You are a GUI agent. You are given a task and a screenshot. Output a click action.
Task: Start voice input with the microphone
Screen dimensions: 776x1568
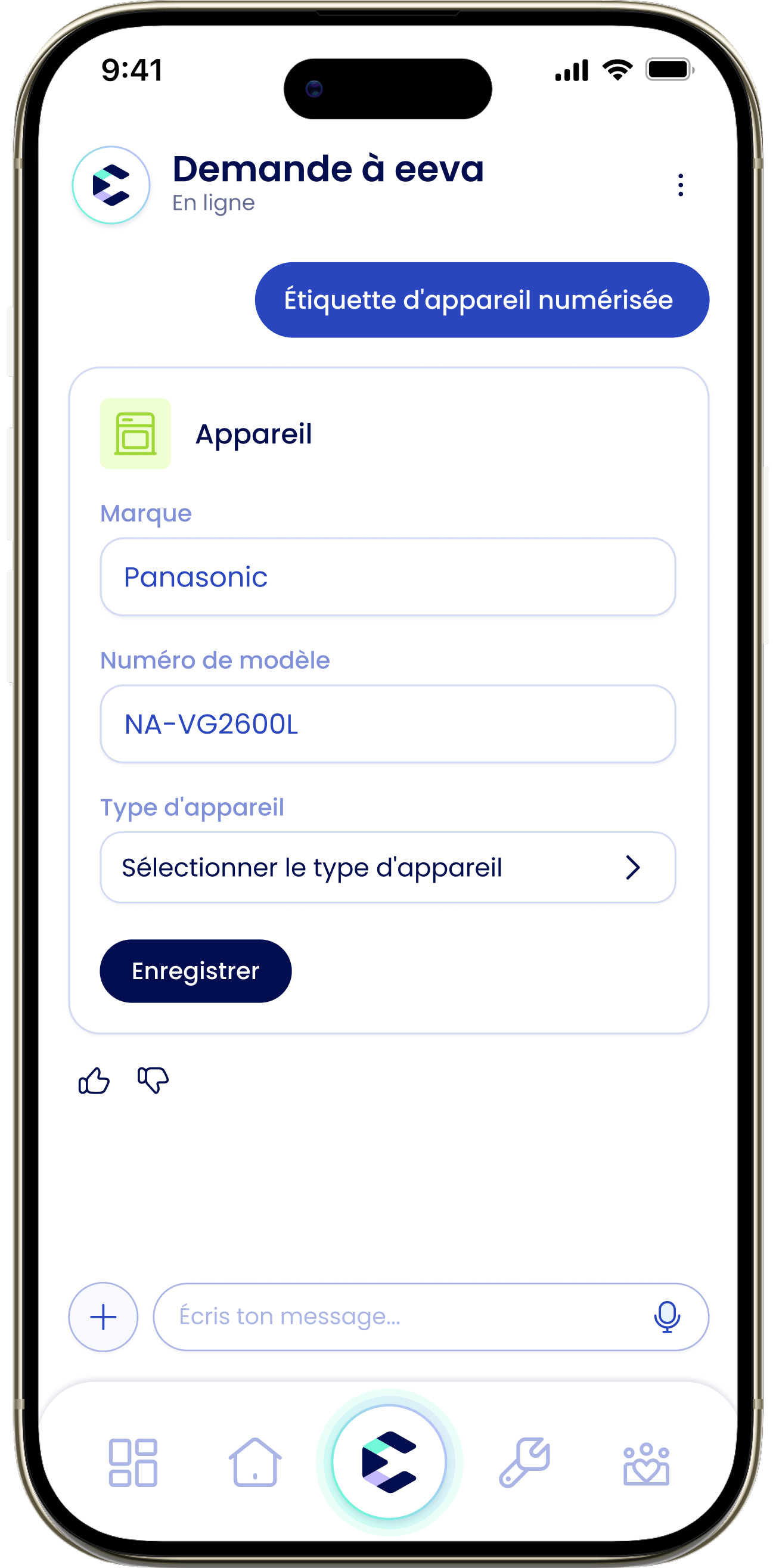click(667, 1317)
